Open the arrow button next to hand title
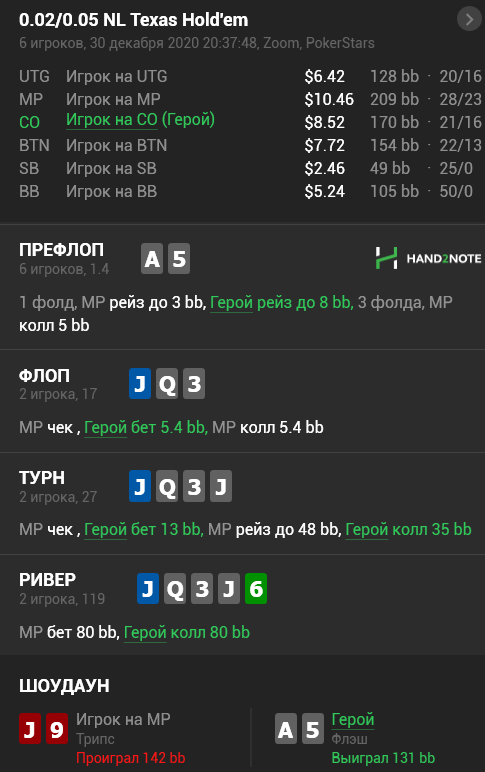This screenshot has height=772, width=485. pyautogui.click(x=469, y=19)
